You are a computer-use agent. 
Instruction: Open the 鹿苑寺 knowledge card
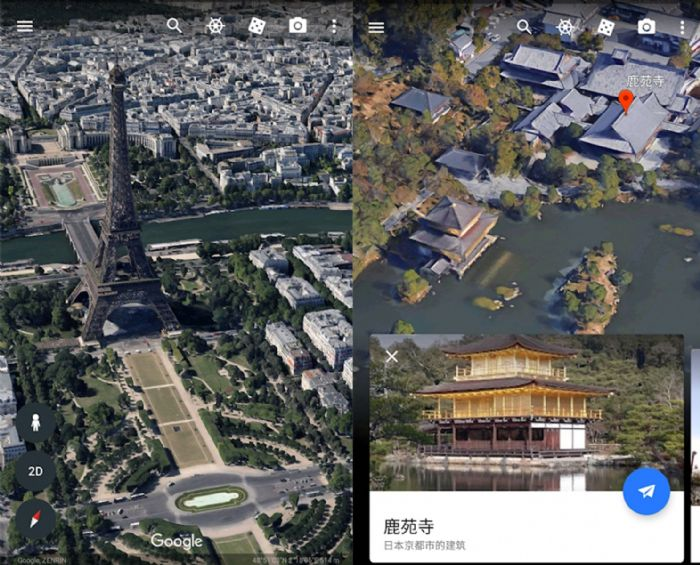pyautogui.click(x=500, y=535)
